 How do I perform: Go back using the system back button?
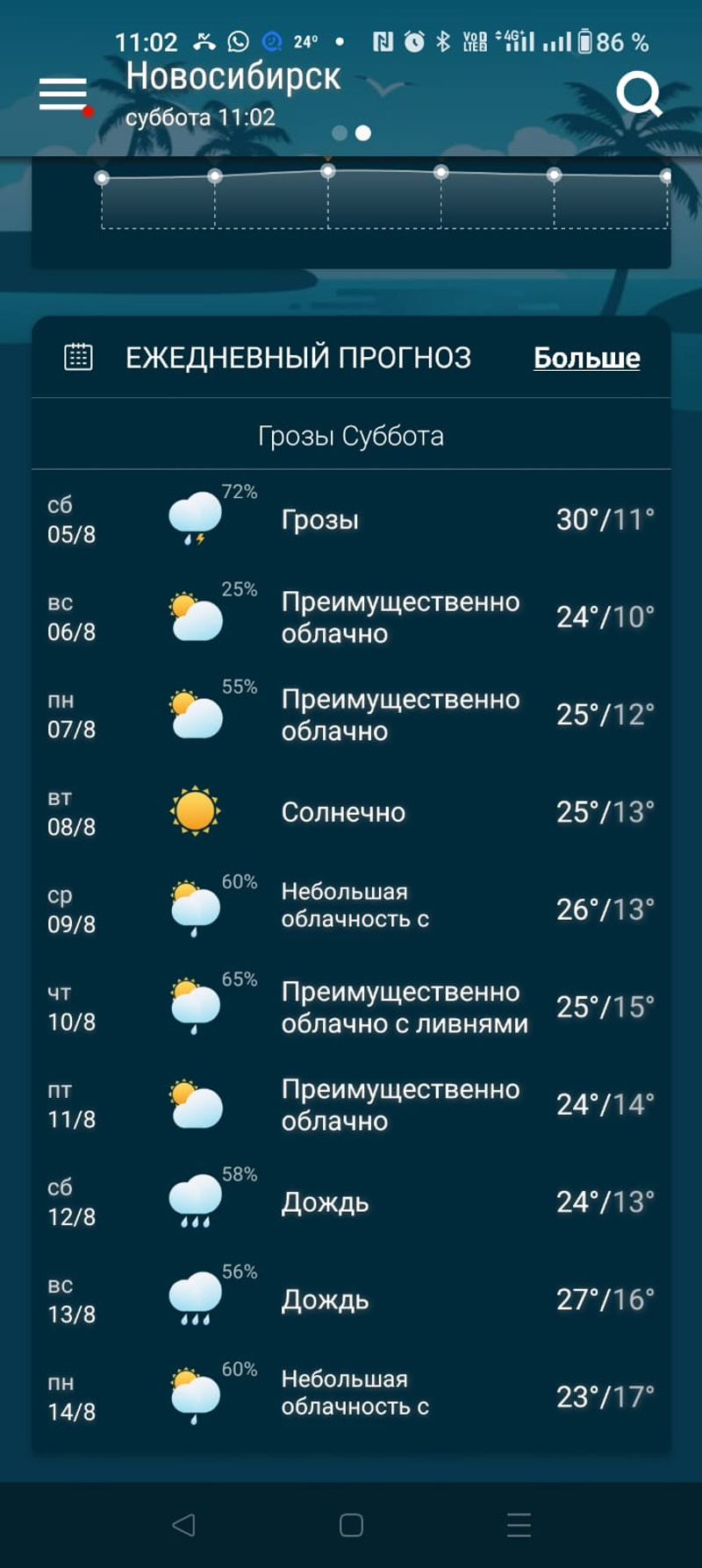(183, 1525)
